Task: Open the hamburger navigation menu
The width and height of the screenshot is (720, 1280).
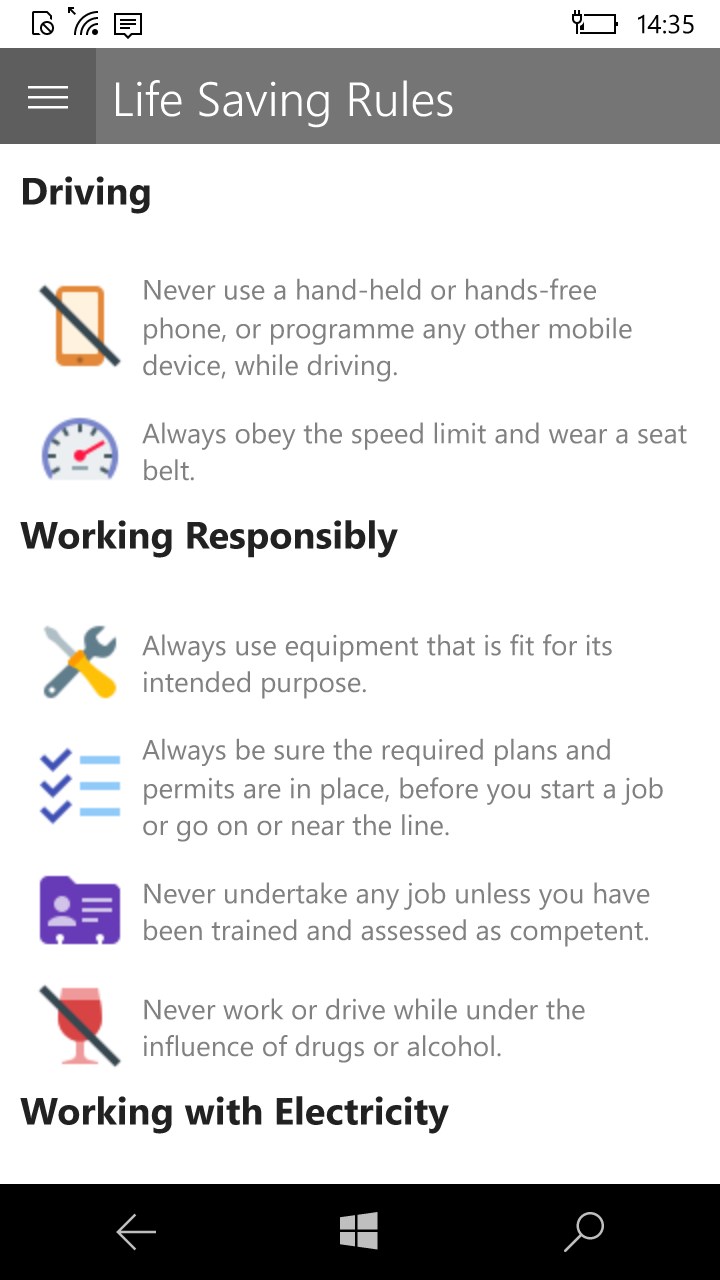Action: click(47, 97)
